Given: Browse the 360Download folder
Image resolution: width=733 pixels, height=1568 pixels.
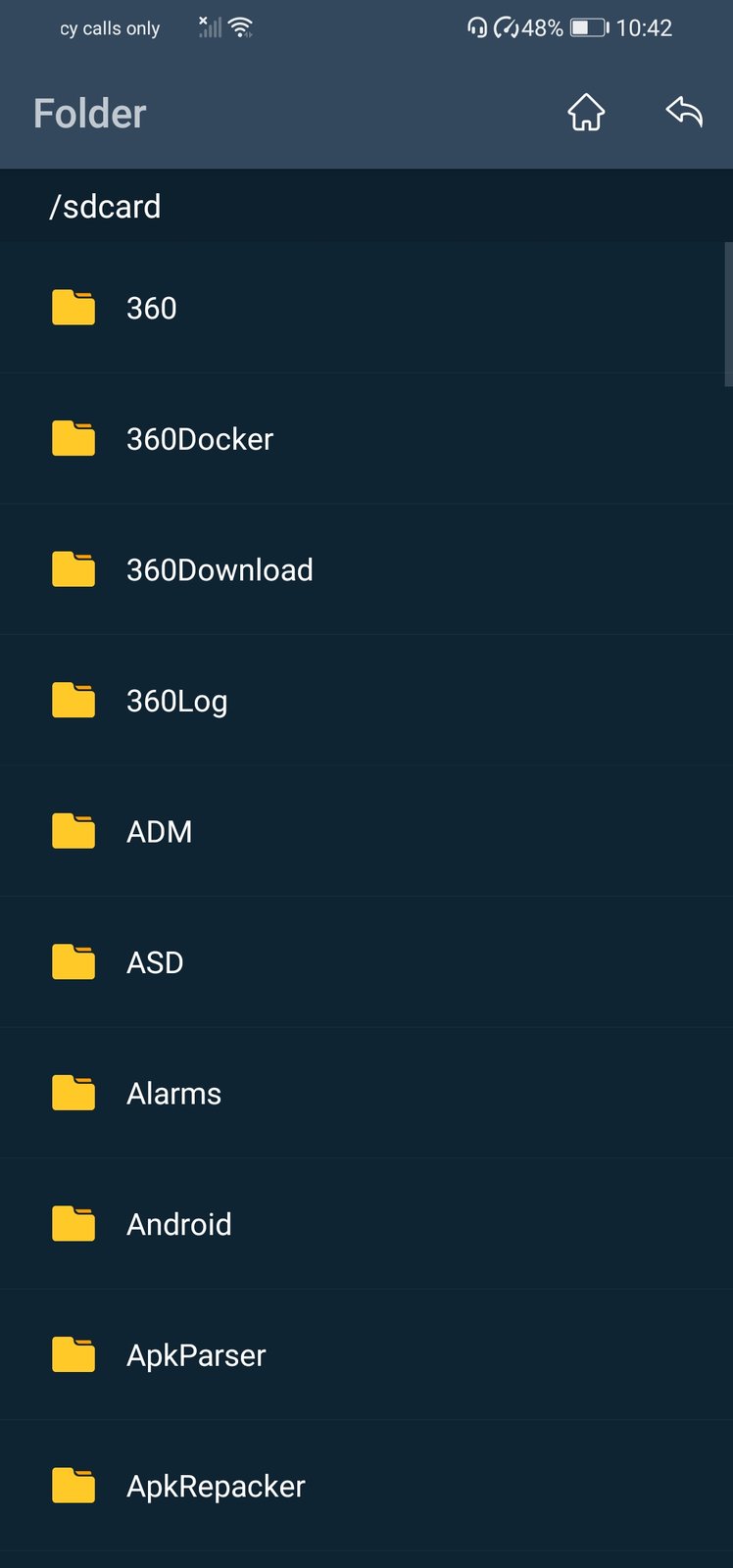Looking at the screenshot, I should pyautogui.click(x=219, y=570).
